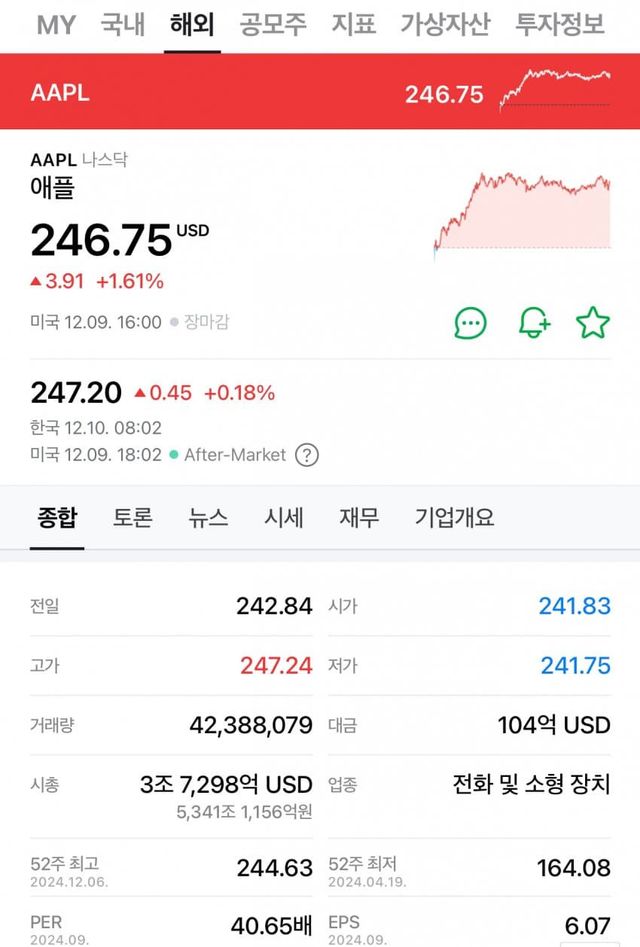
Task: Switch to the 시세 sub-tab
Action: point(284,517)
